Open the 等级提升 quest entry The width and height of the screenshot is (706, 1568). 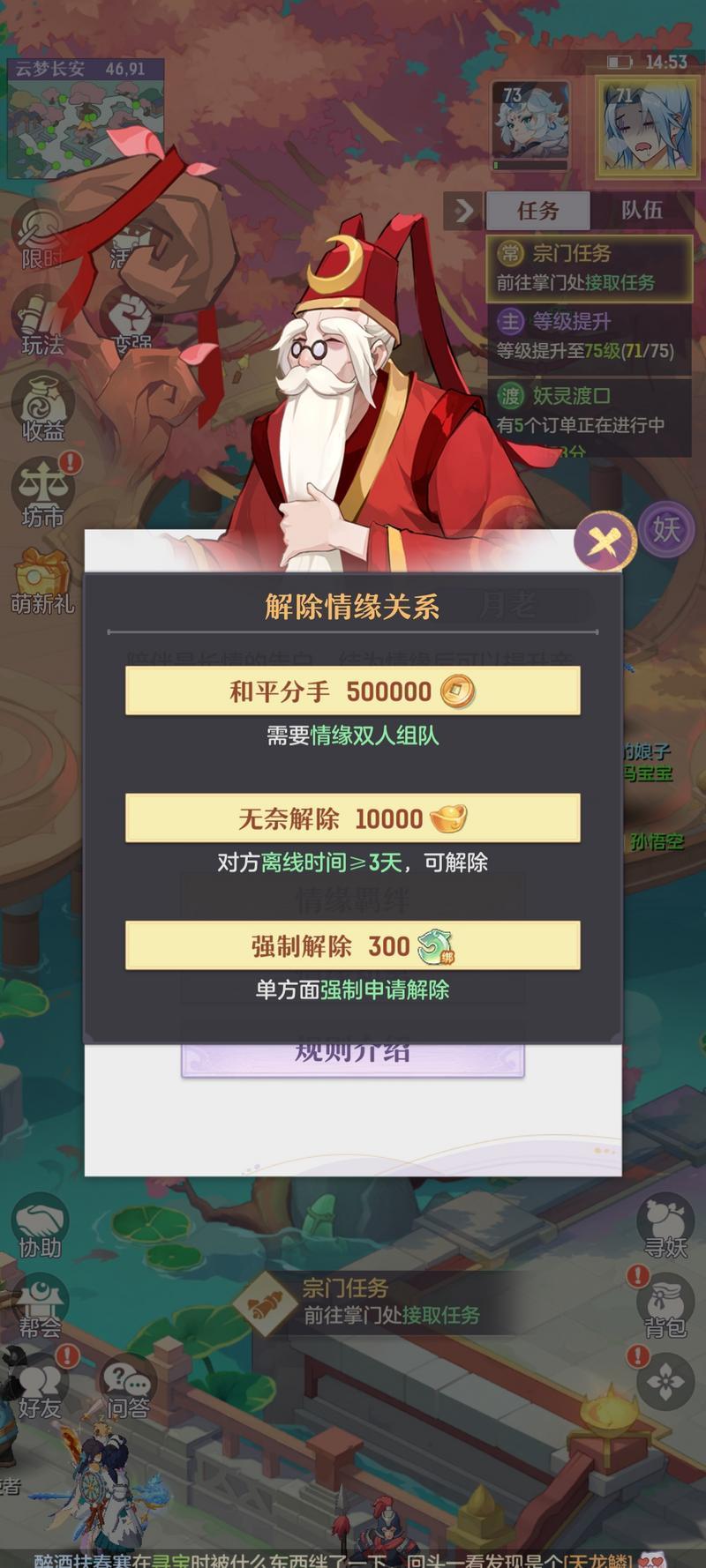pyautogui.click(x=589, y=335)
